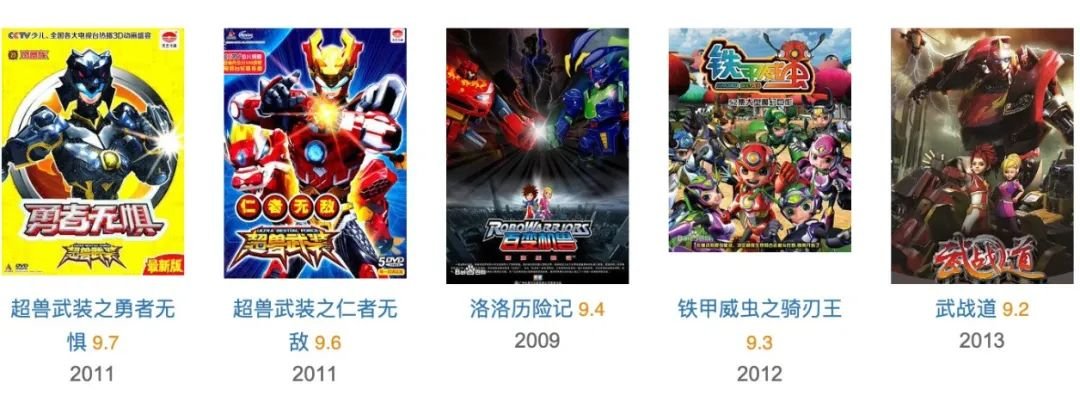View the 洛洛历险记 poster

tap(537, 154)
